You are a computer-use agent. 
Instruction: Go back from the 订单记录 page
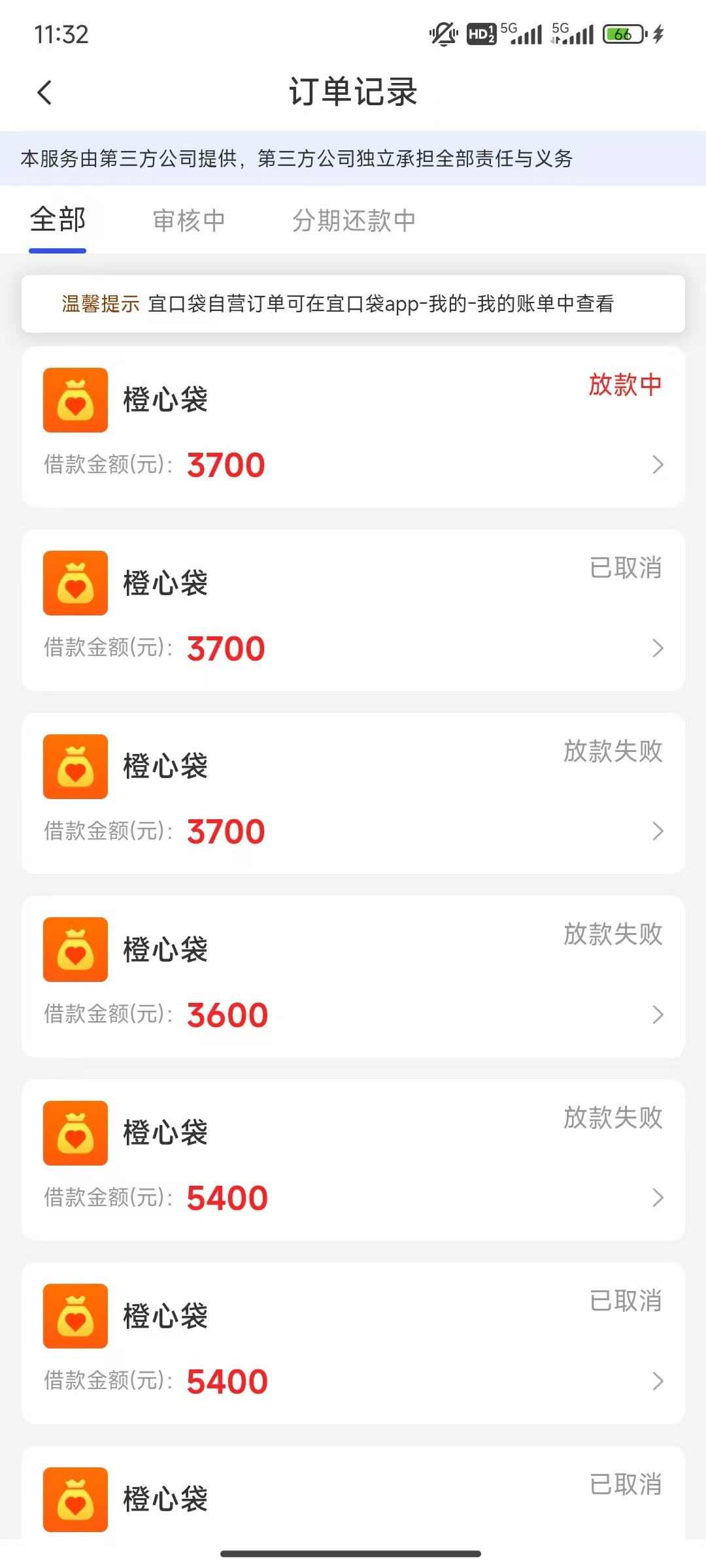(x=44, y=92)
